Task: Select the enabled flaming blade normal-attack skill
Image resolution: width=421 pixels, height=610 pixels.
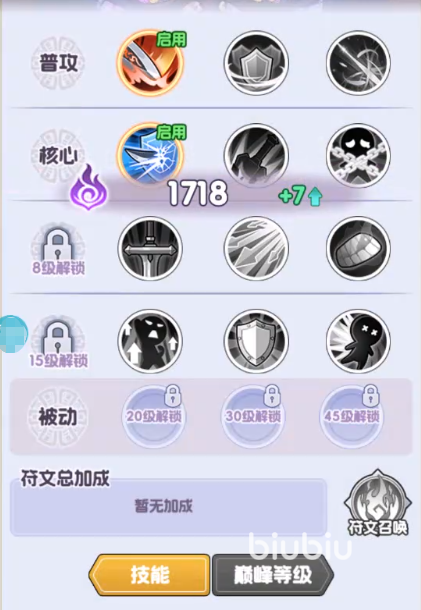Action: 150,63
